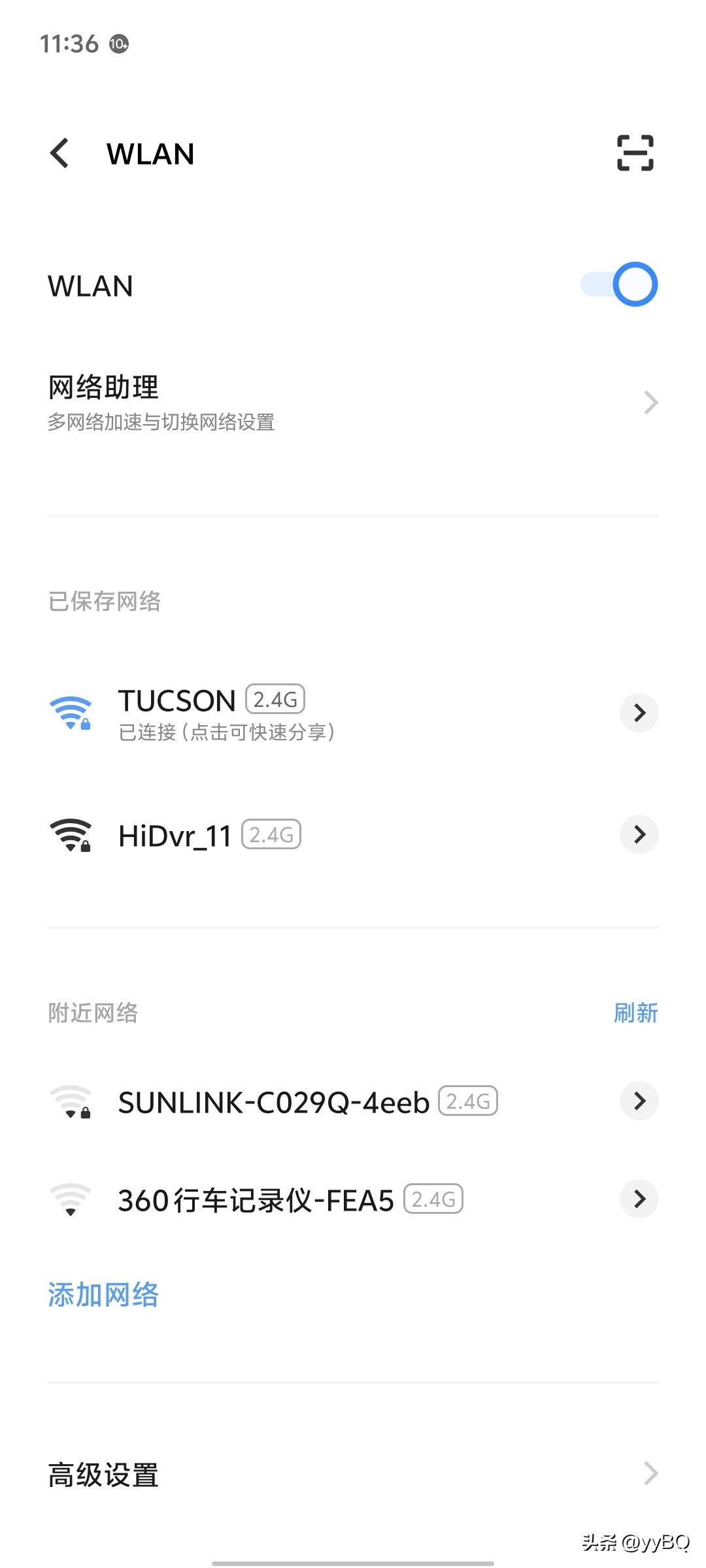The width and height of the screenshot is (706, 1568).
Task: Open 高级设置 advanced settings
Action: 353,1475
